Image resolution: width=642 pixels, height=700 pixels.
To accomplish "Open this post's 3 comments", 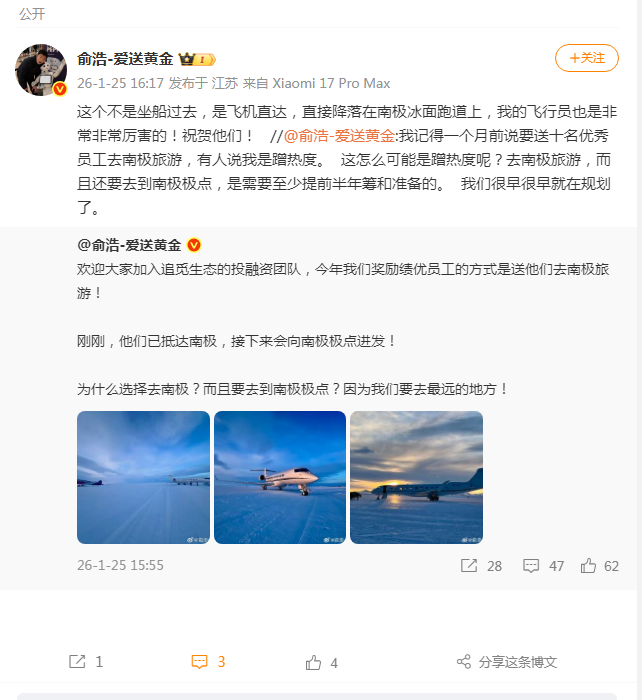I will coord(208,662).
